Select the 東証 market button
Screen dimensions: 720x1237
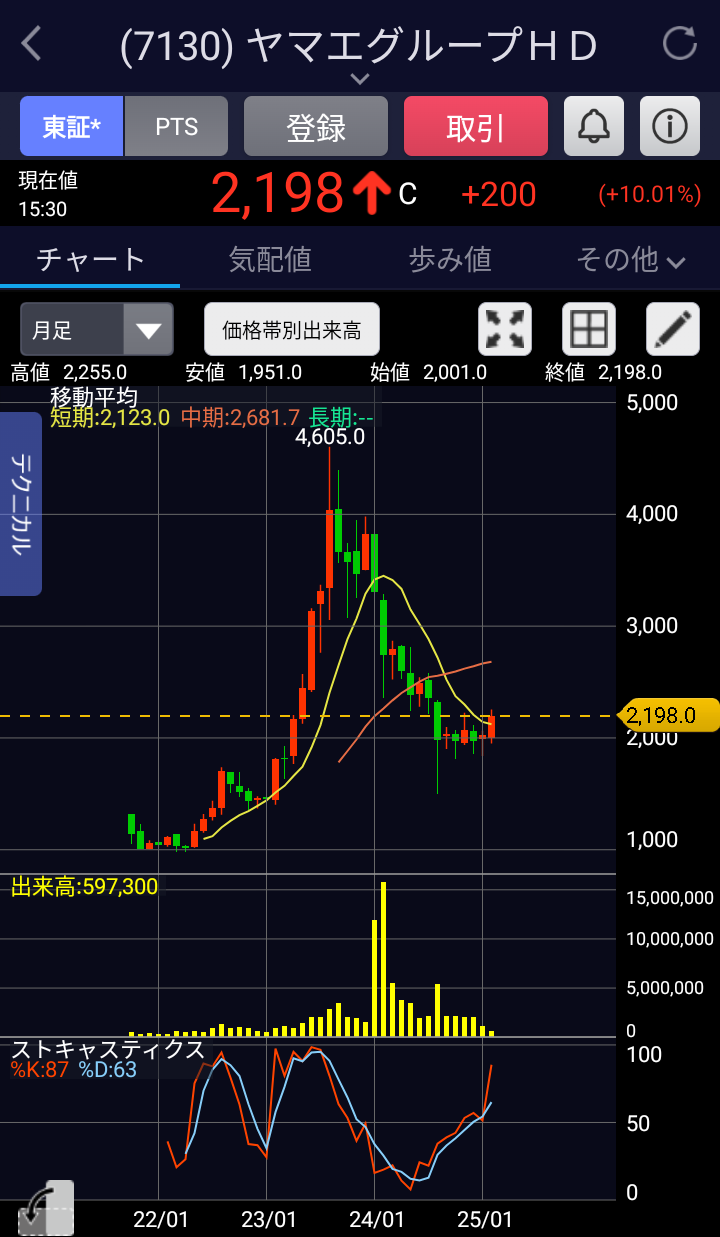point(71,127)
